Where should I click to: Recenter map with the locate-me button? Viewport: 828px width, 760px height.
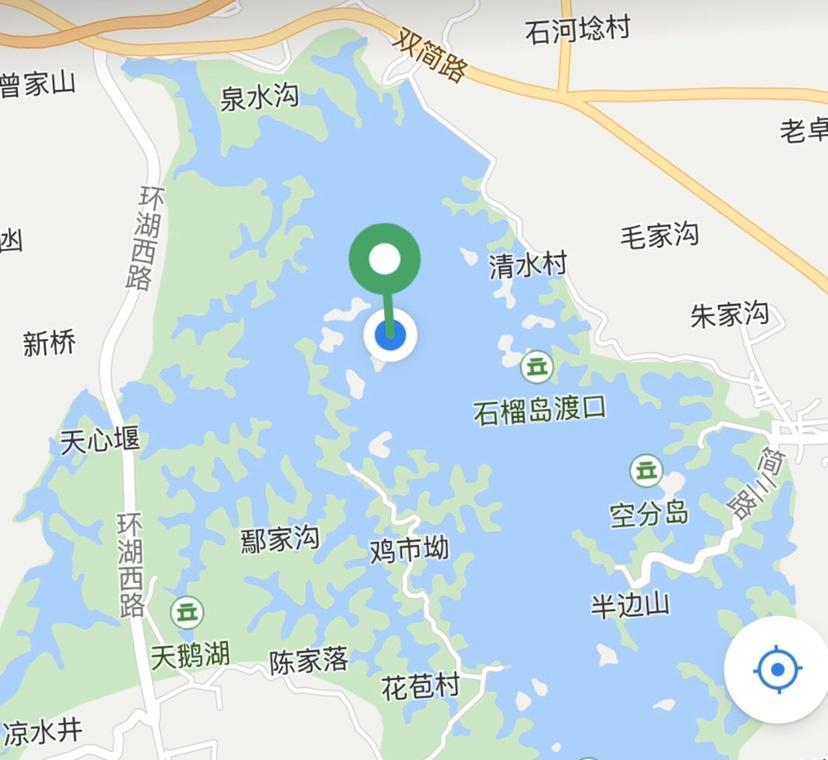778,670
